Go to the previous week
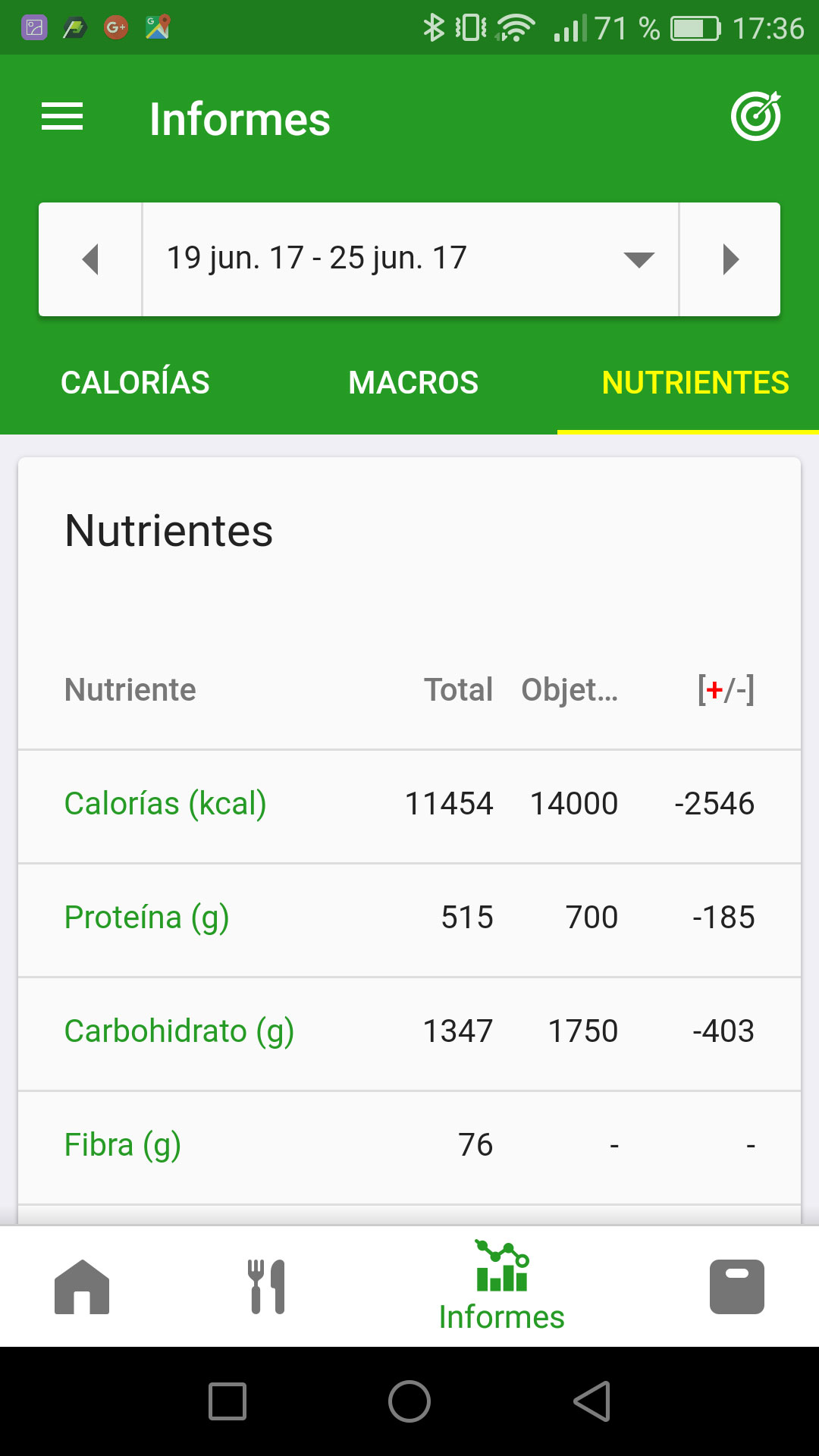Image resolution: width=819 pixels, height=1456 pixels. point(91,259)
